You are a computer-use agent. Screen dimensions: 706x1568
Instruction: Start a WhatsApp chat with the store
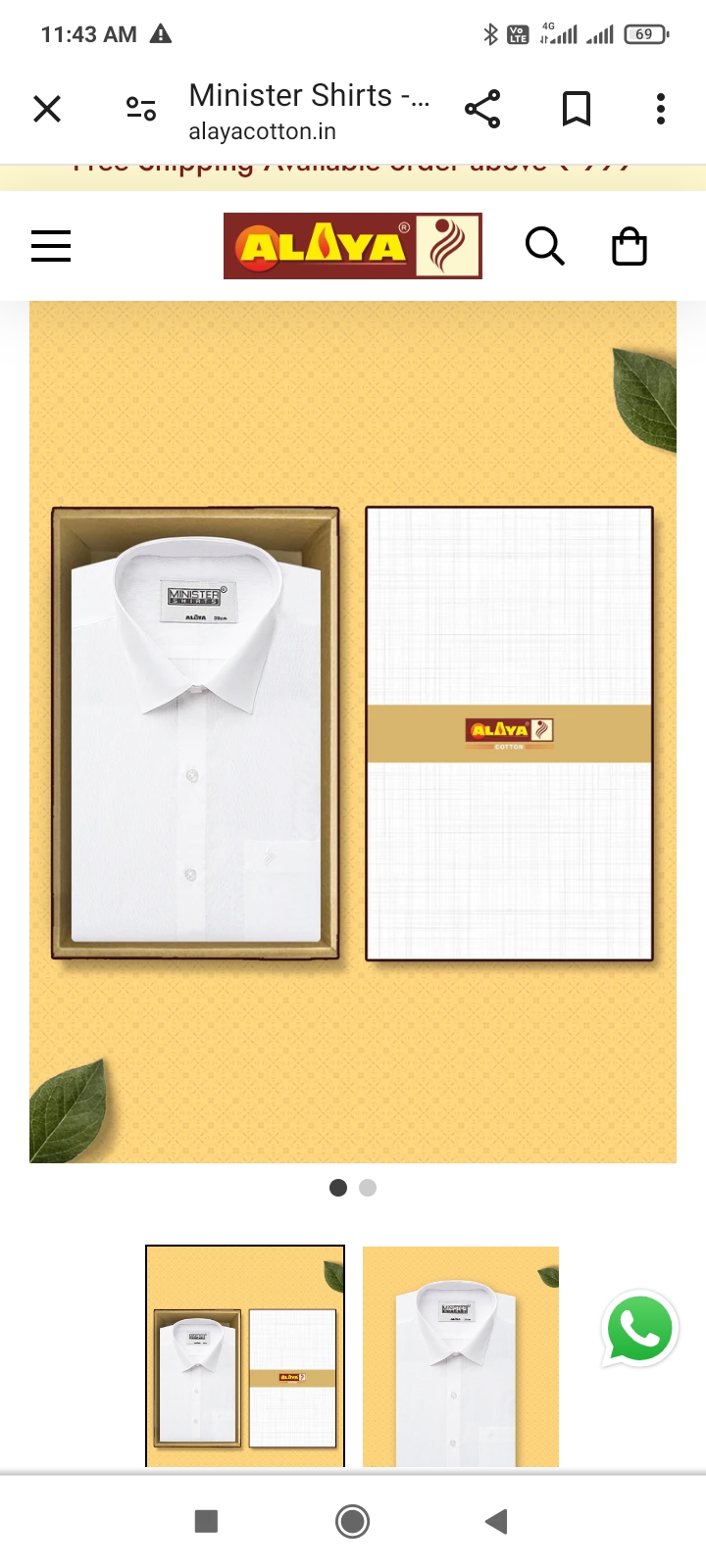pos(640,1329)
